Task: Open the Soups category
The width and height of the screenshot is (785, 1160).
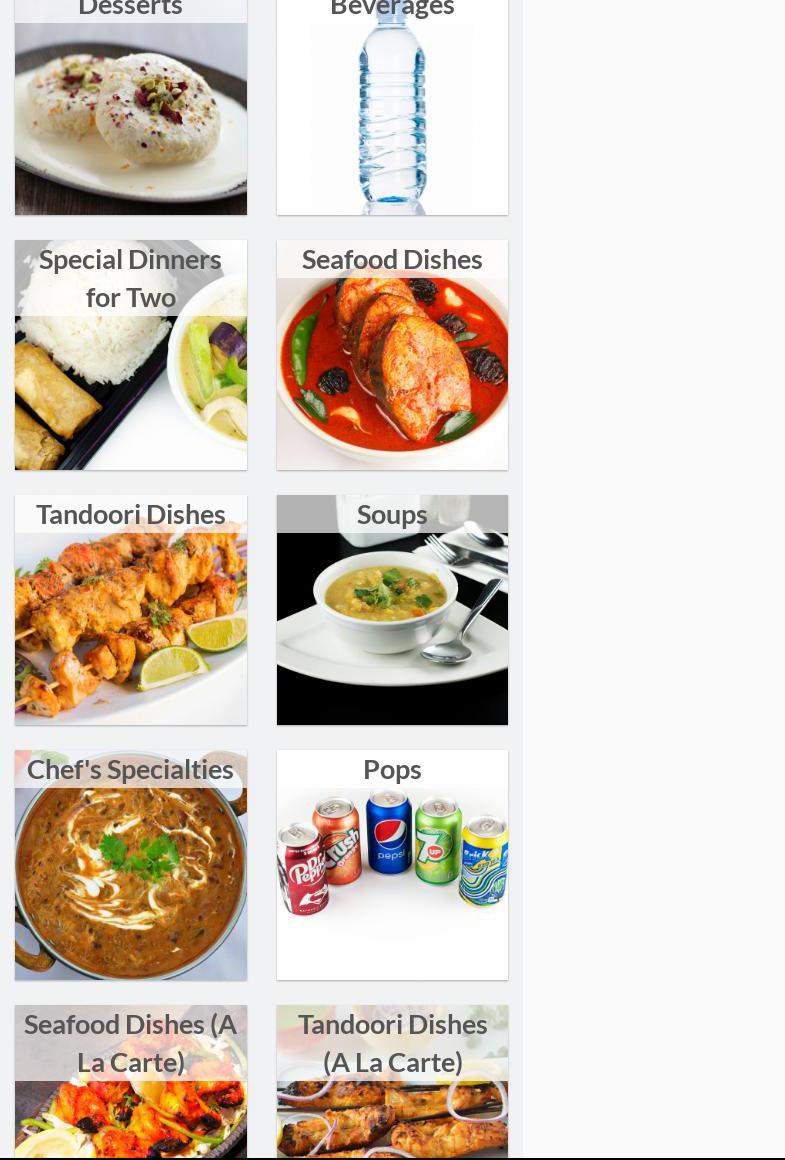Action: pos(392,610)
